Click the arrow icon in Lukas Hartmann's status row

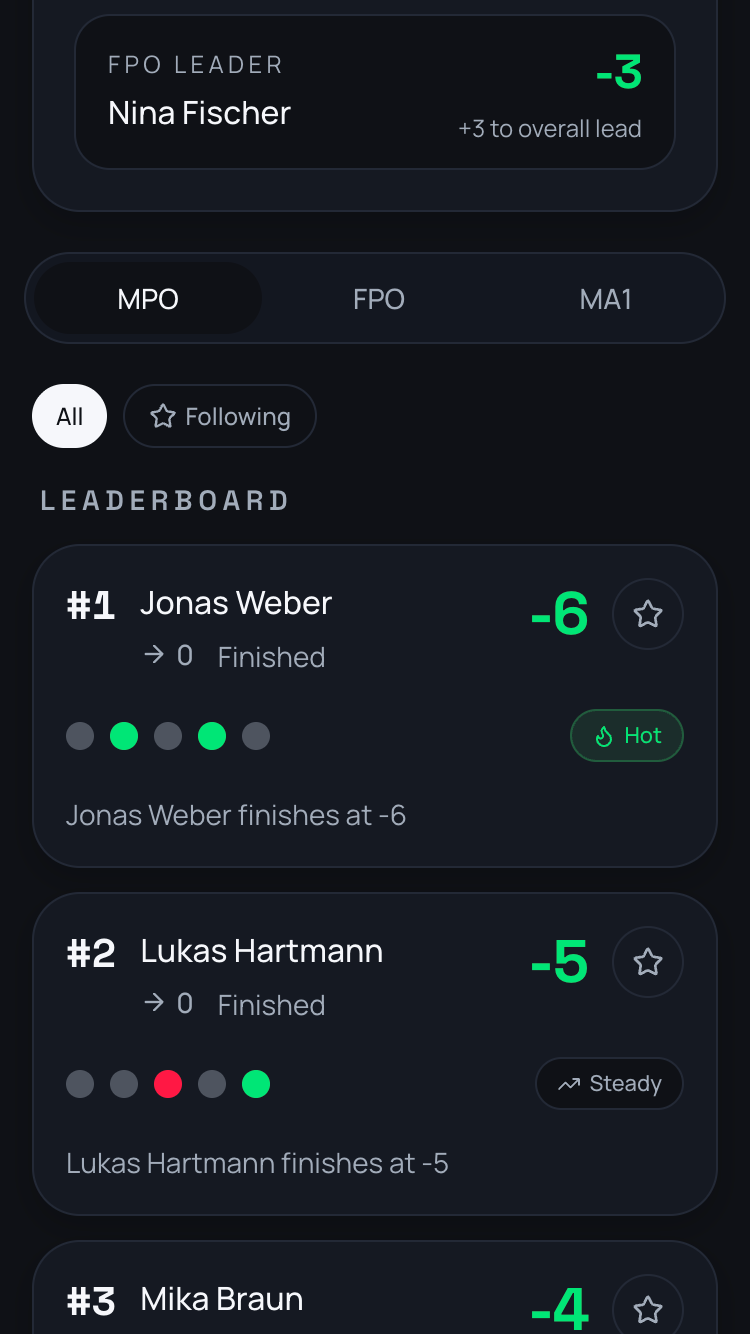153,1004
